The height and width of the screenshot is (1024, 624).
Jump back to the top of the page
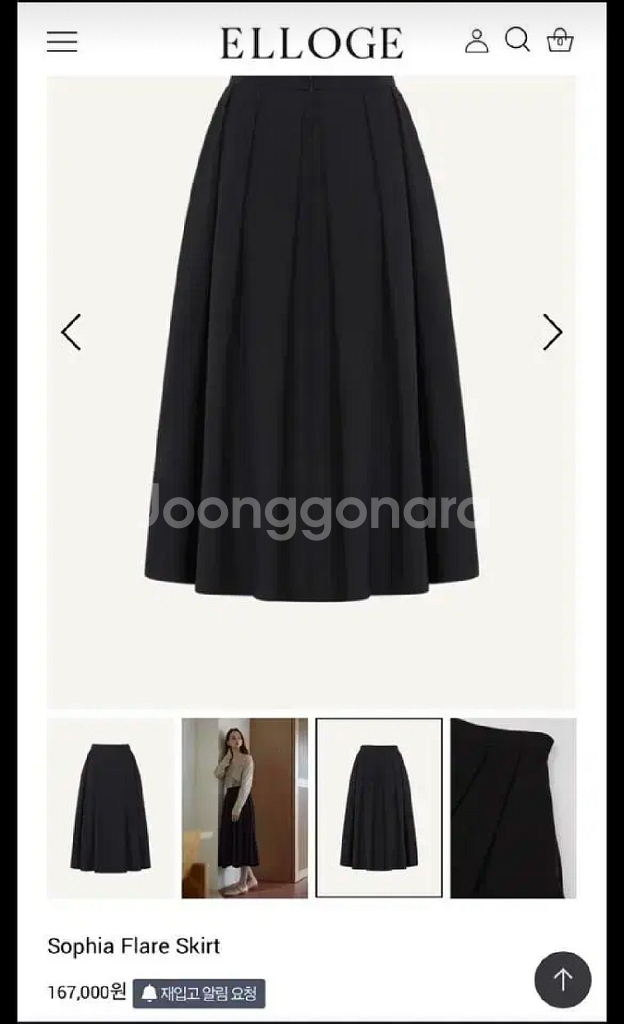tap(563, 979)
